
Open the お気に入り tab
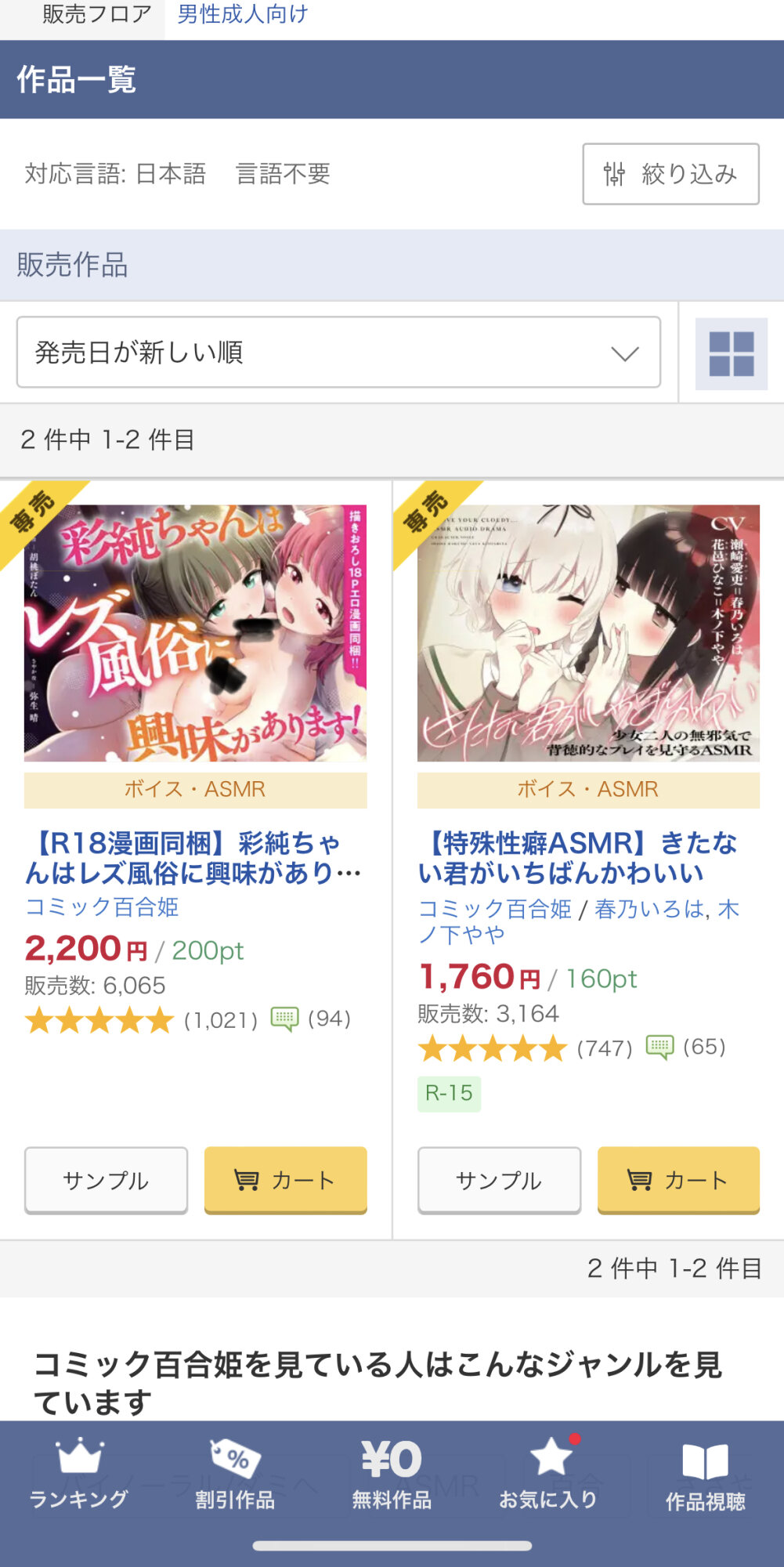[x=548, y=1475]
